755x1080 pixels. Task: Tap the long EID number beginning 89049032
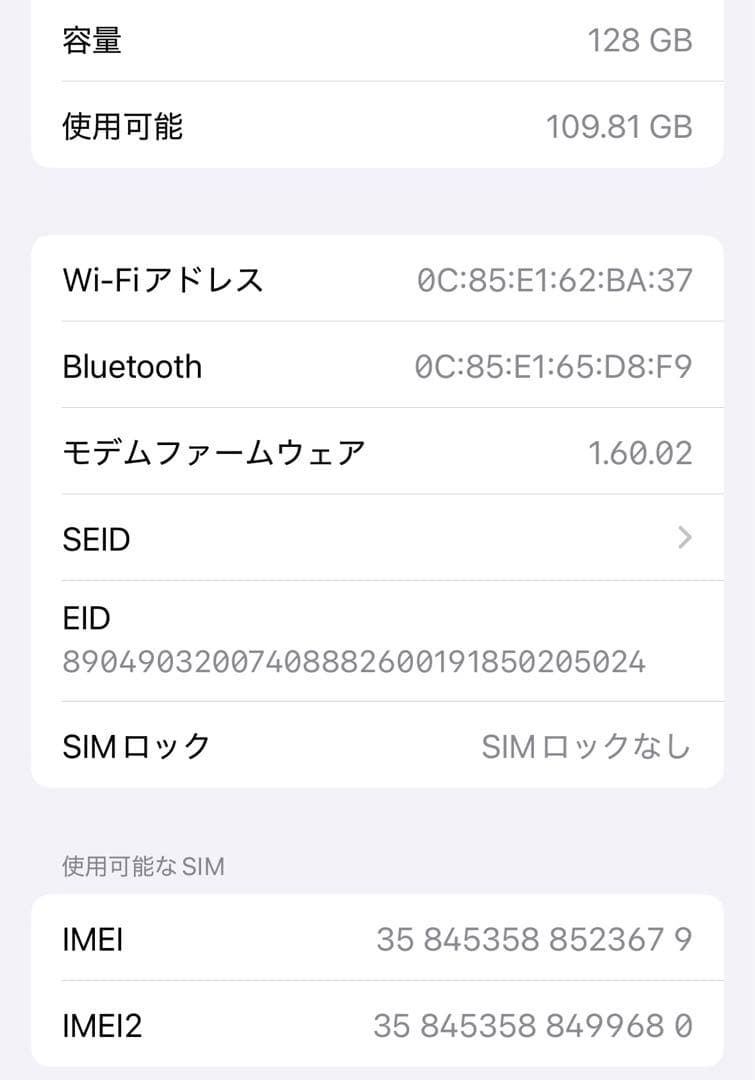tap(355, 661)
